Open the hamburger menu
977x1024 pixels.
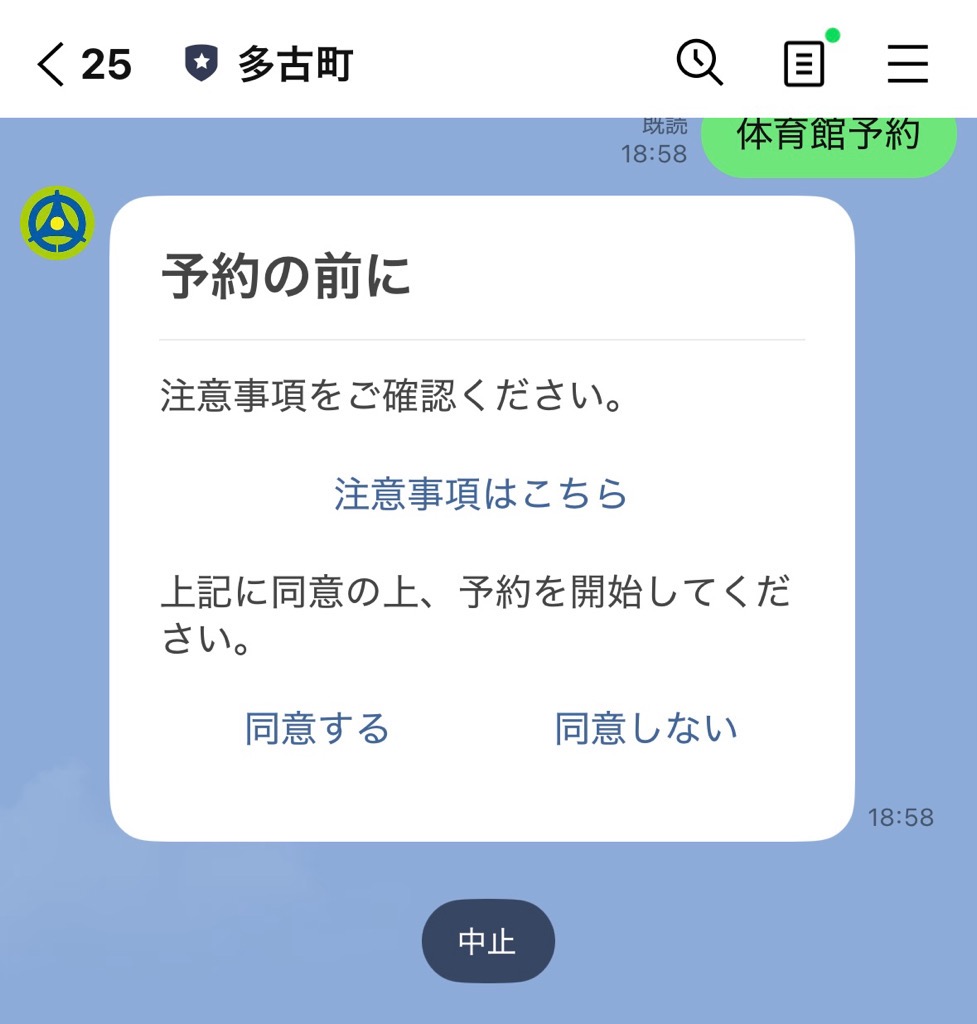coord(907,65)
